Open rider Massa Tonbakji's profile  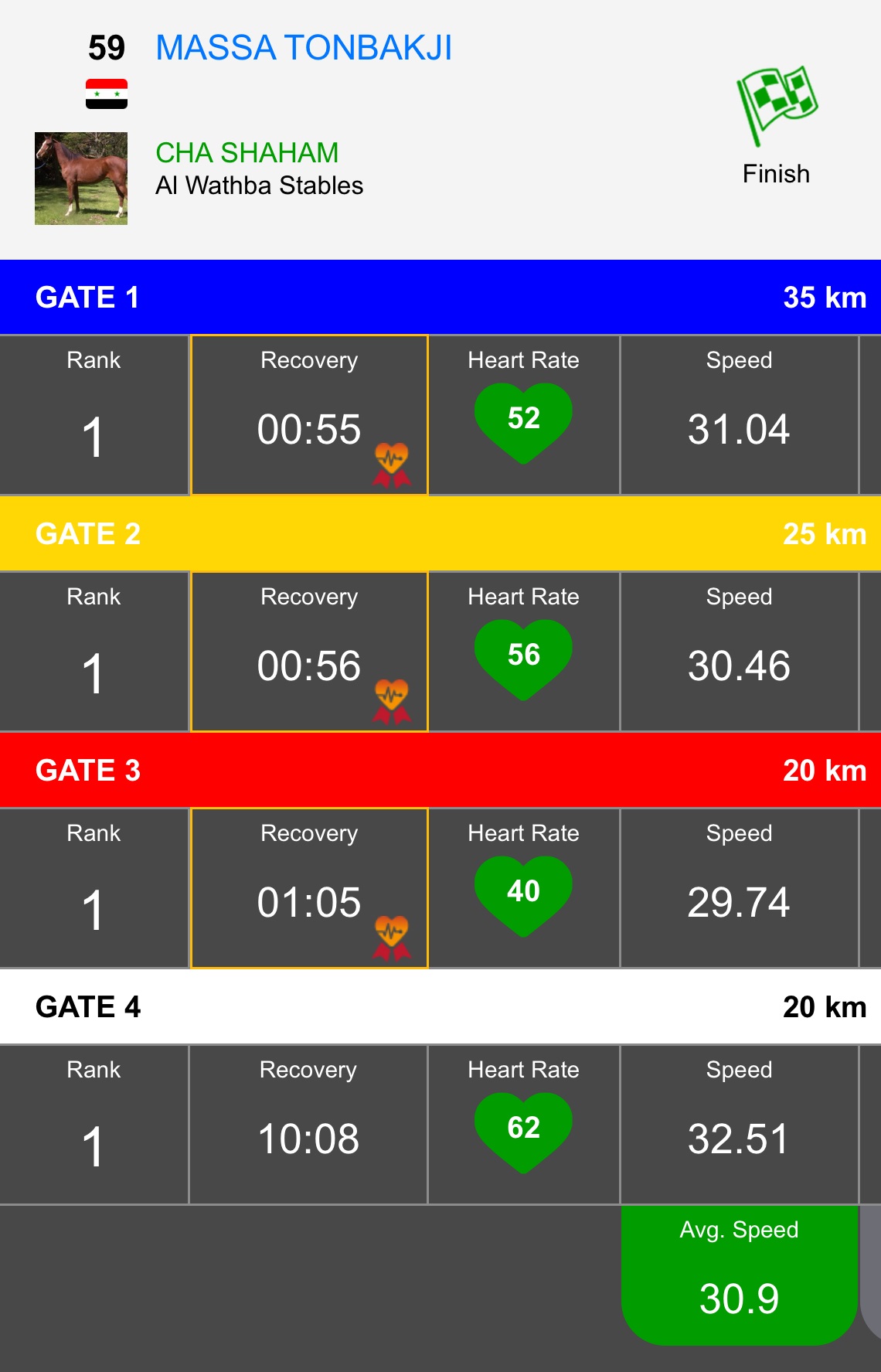[304, 48]
